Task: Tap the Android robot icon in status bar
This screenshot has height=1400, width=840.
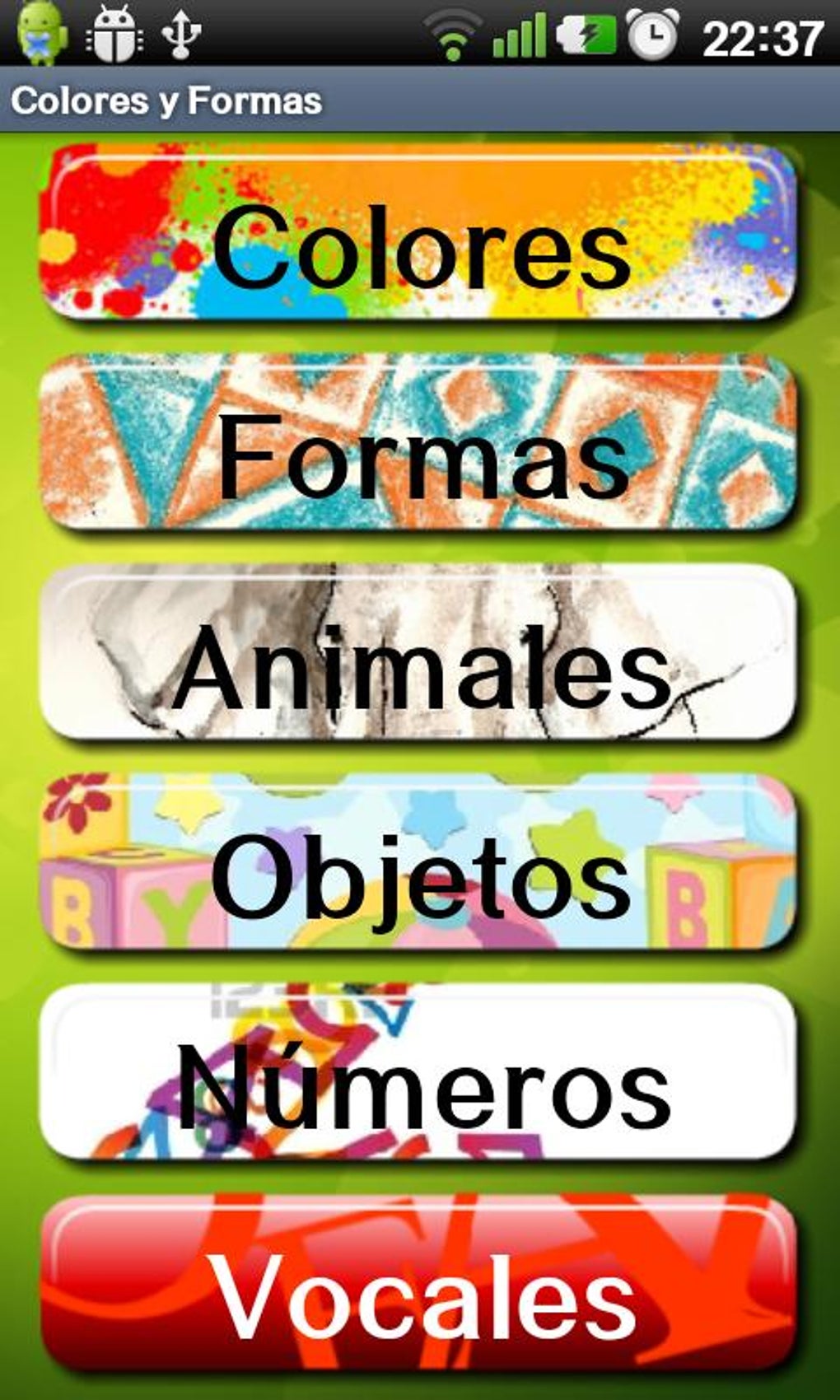Action: tap(37, 33)
